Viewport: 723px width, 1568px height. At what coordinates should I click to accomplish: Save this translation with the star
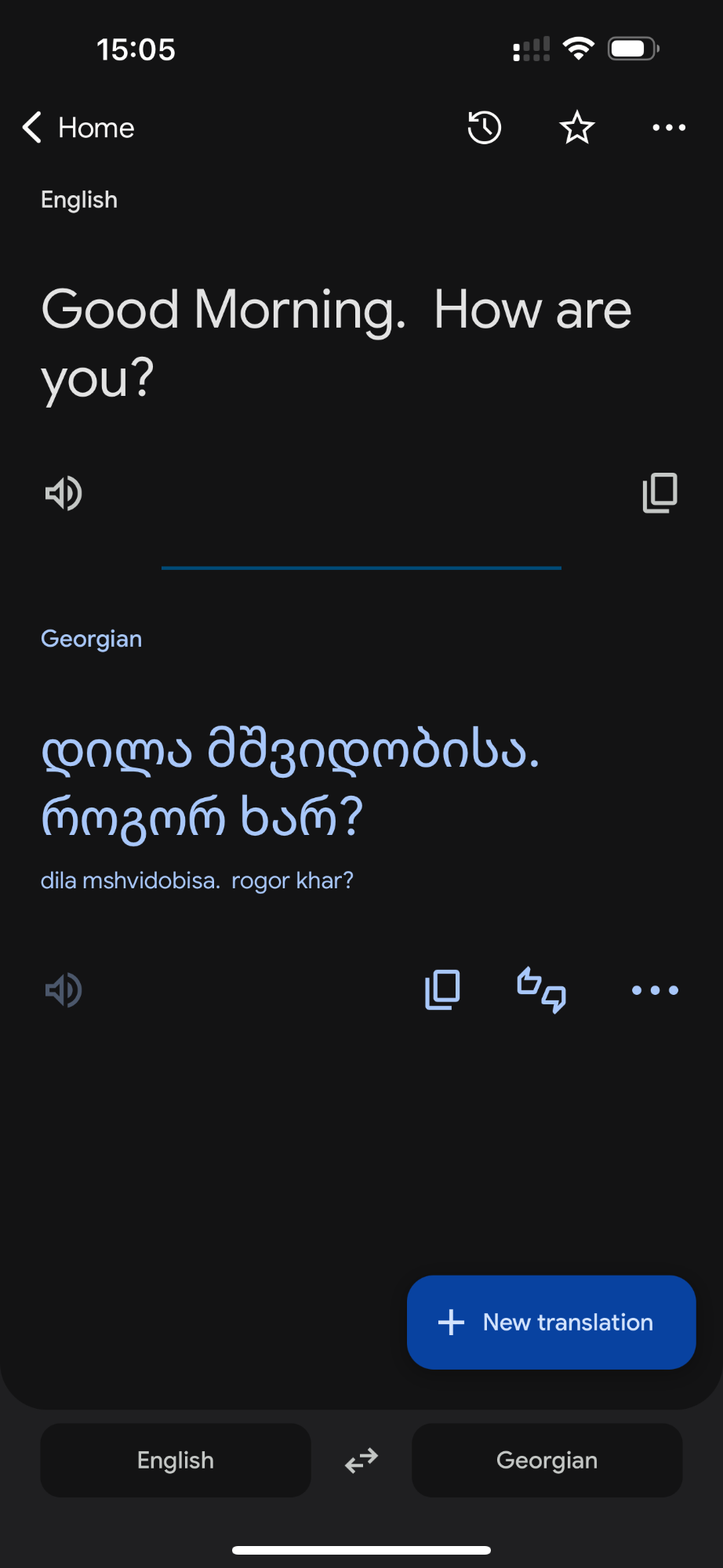click(577, 127)
